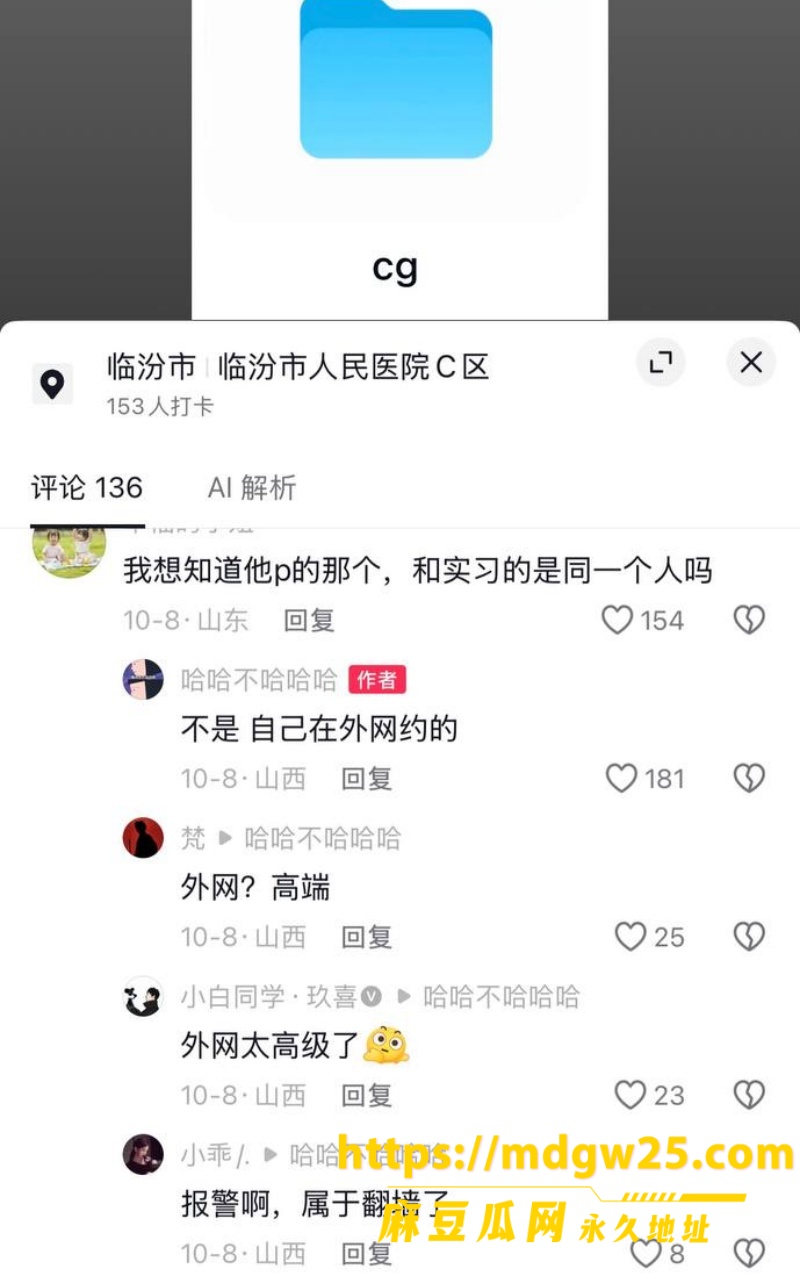800x1280 pixels.
Task: Open 梵's profile avatar
Action: 143,838
